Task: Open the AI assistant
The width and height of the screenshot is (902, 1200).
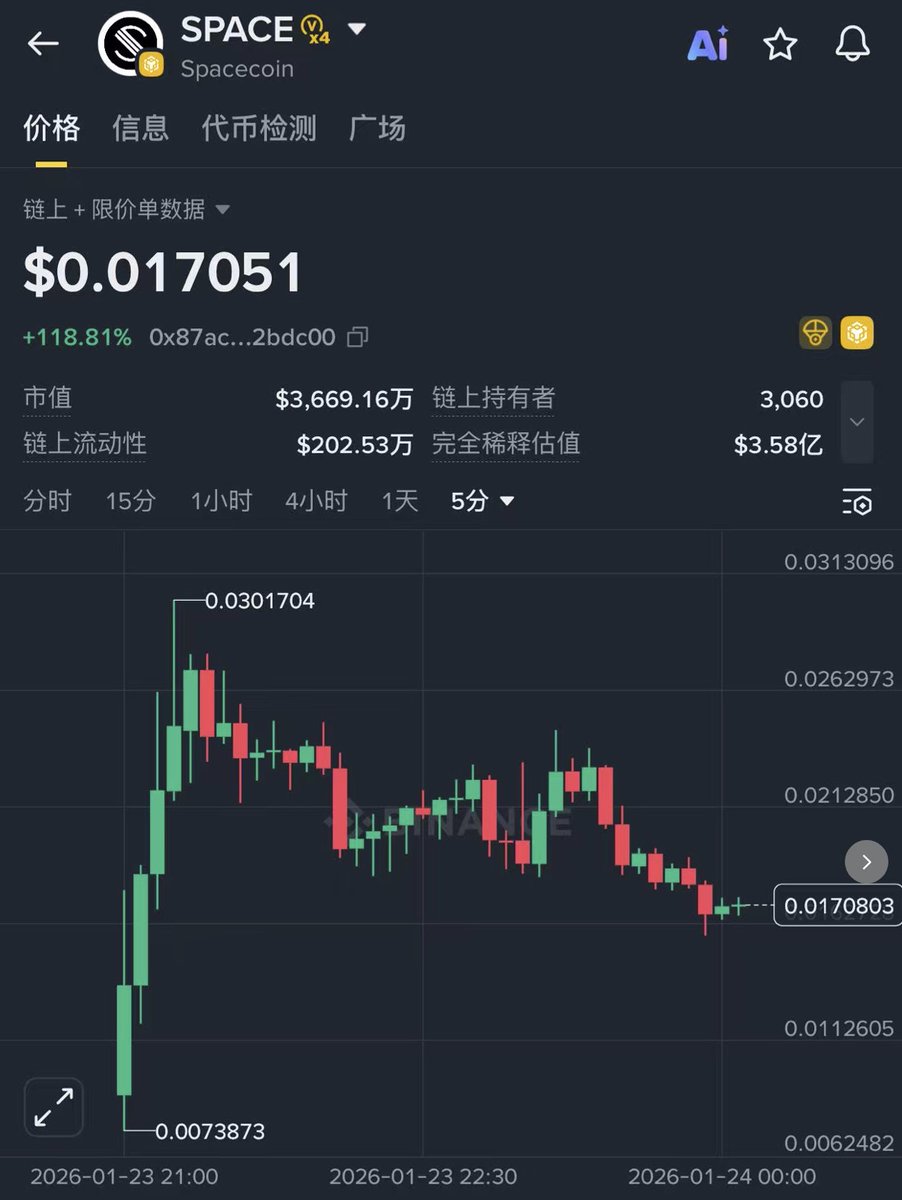Action: tap(708, 44)
